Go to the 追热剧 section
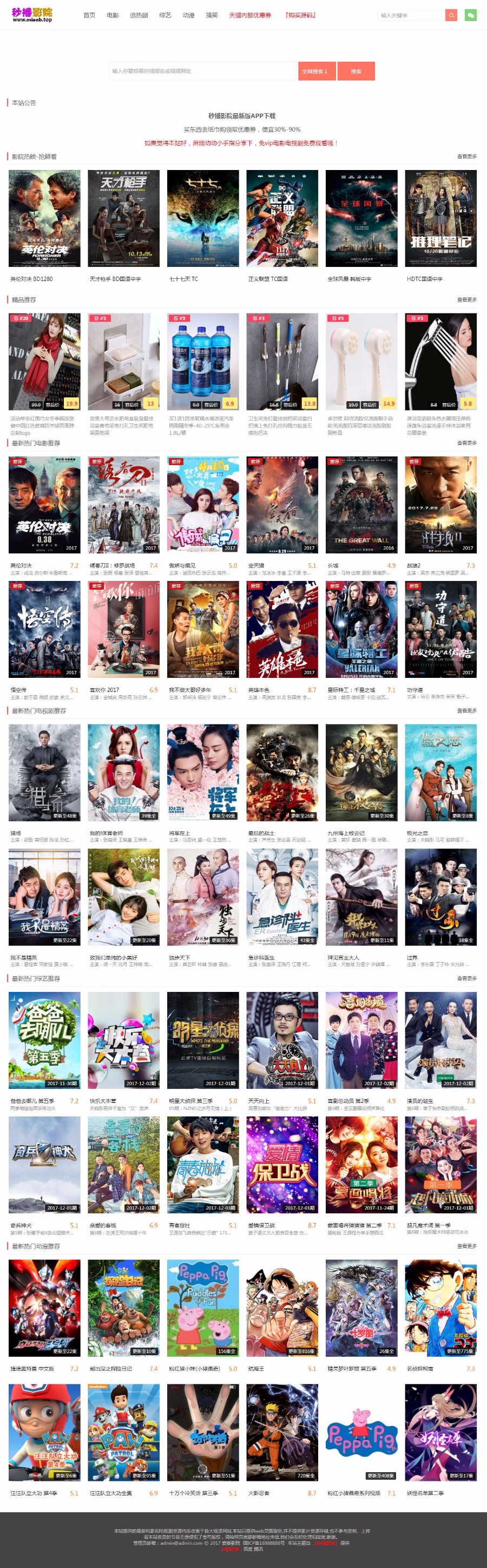 (x=139, y=15)
